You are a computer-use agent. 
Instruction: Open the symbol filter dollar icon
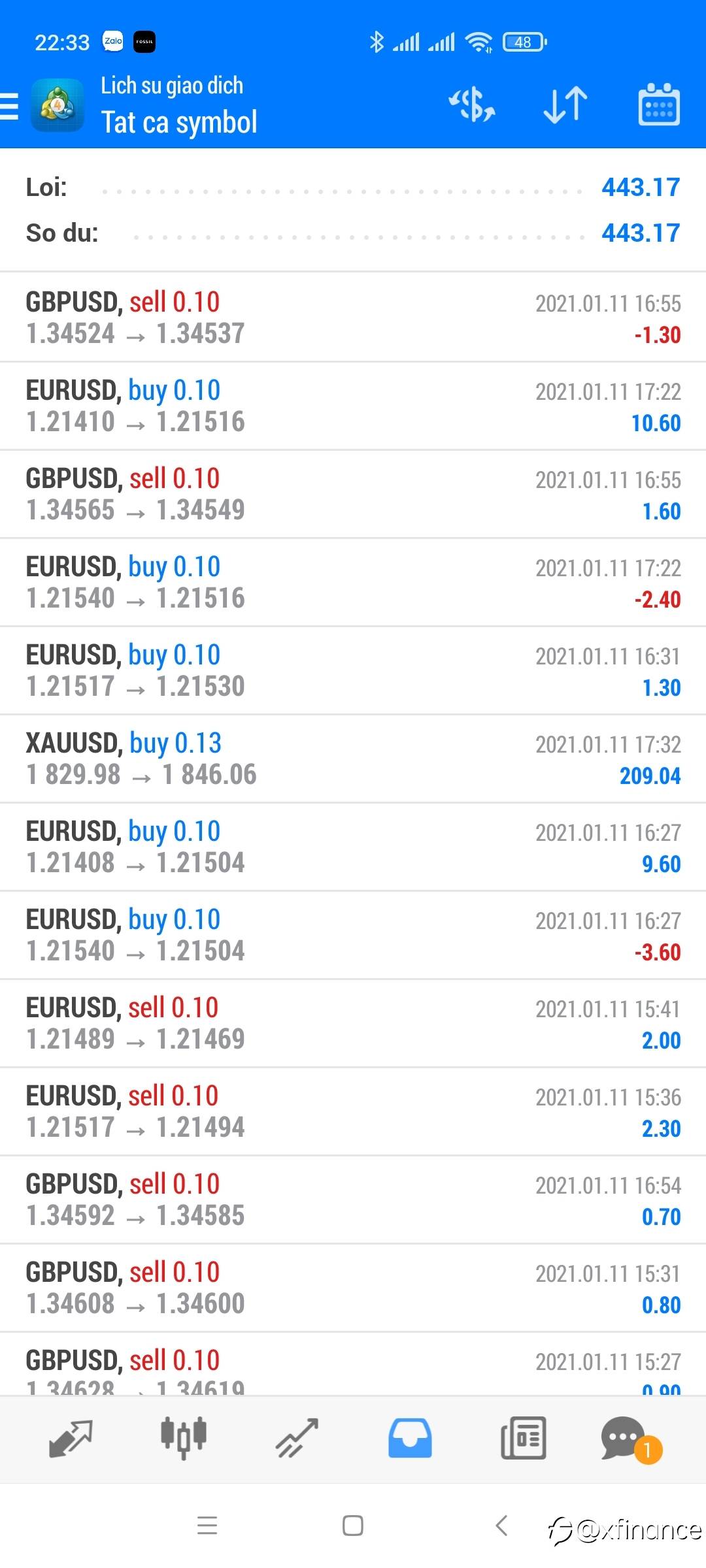coord(472,105)
